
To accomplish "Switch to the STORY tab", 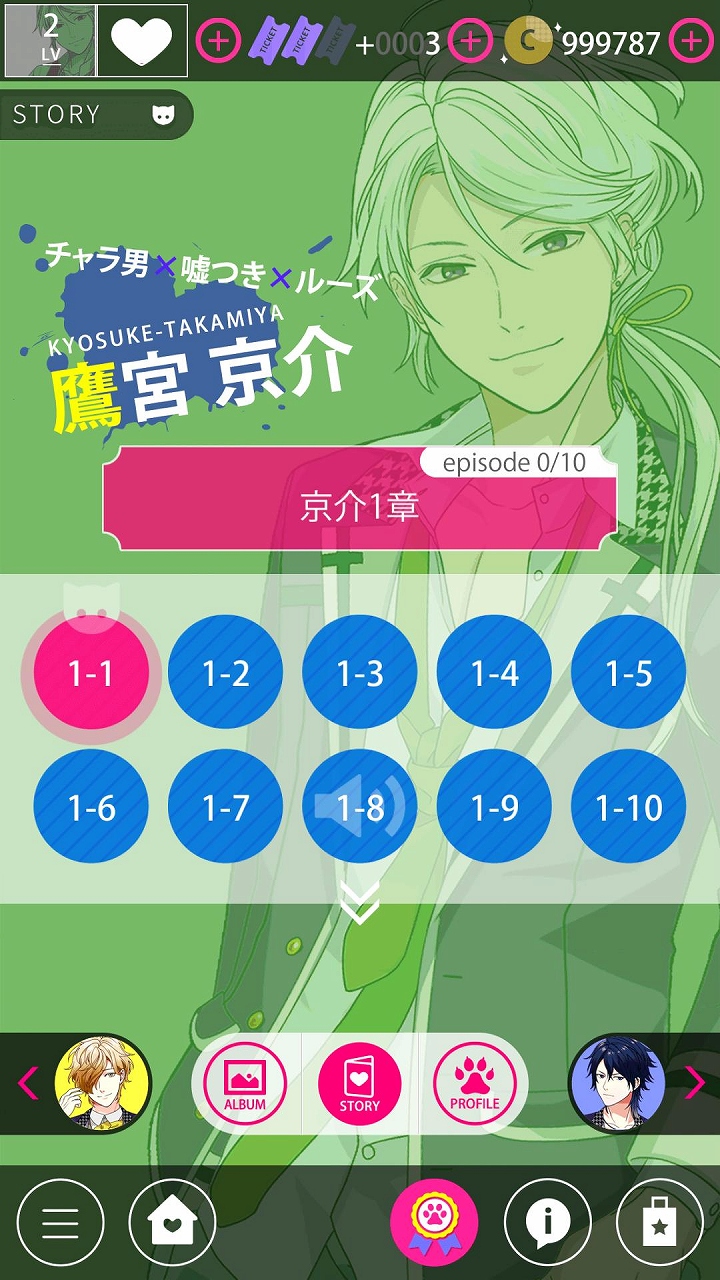I will coord(360,1084).
